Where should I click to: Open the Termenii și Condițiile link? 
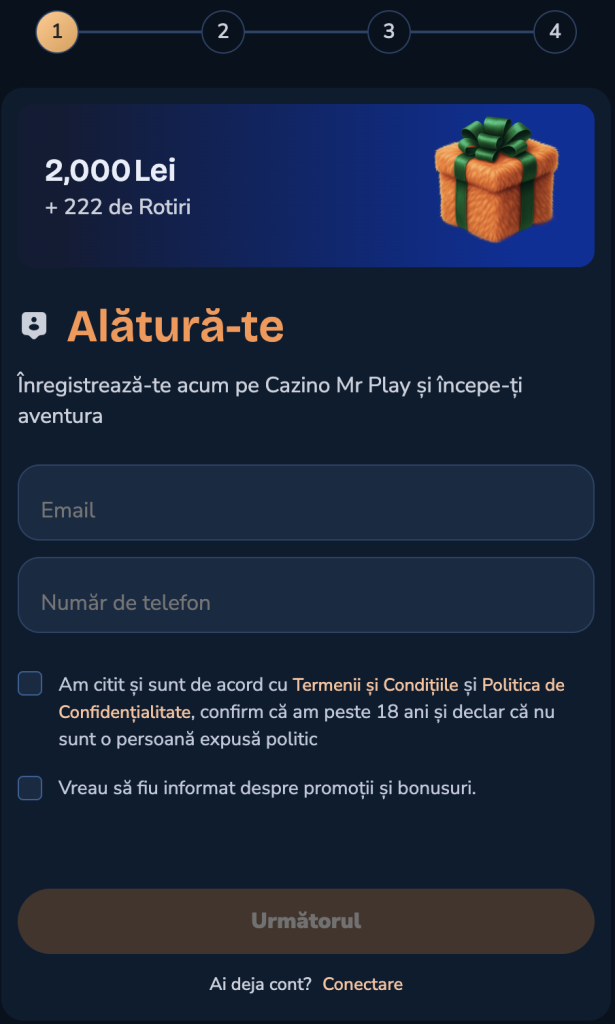[x=375, y=685]
